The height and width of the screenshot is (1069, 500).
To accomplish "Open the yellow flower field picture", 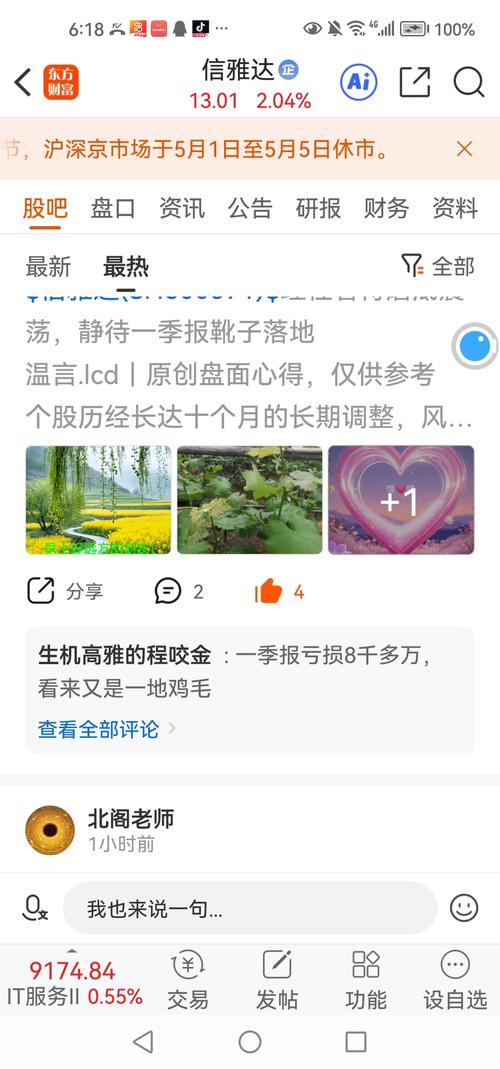I will coord(98,500).
